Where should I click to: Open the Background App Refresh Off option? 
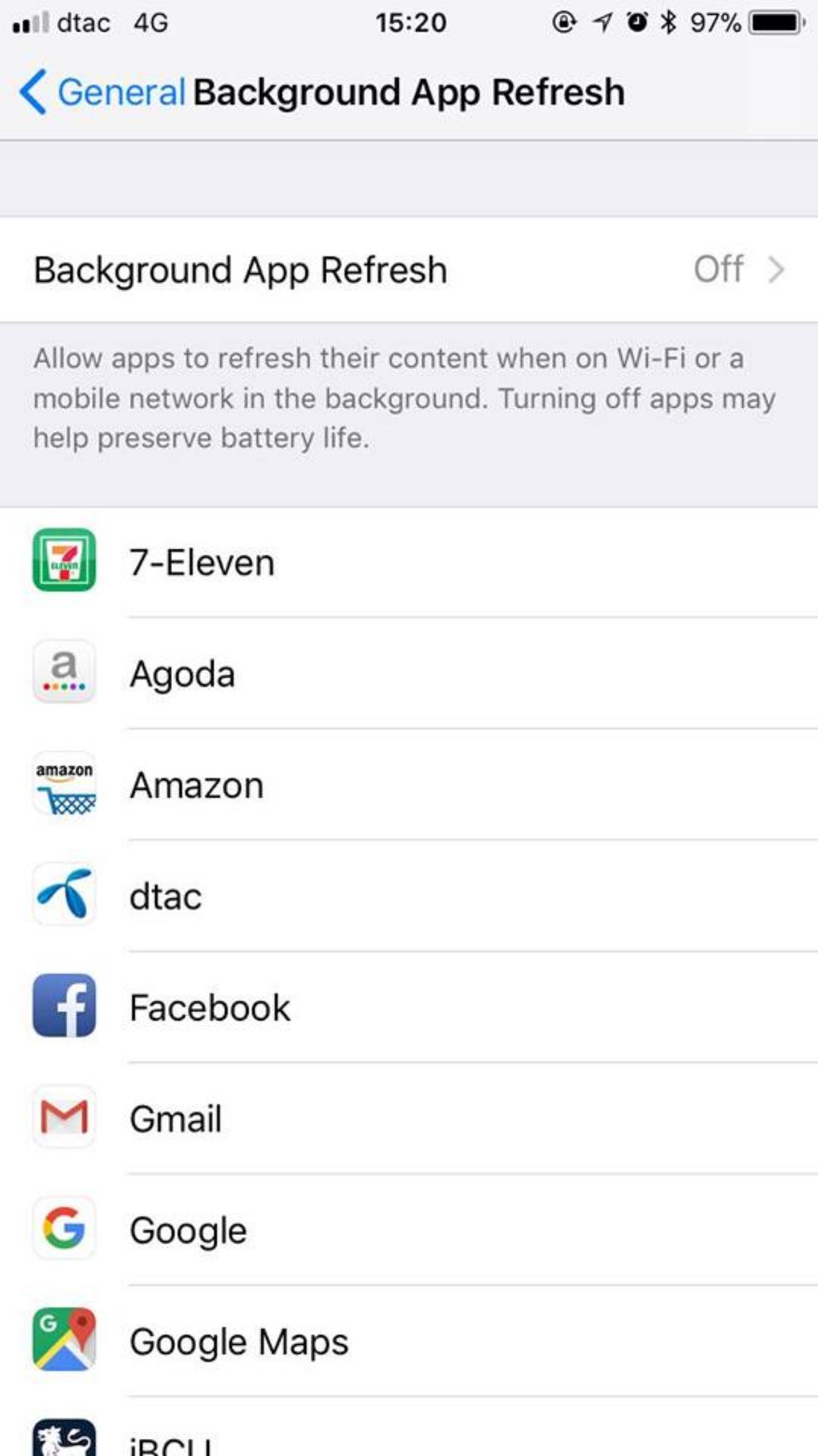pyautogui.click(x=409, y=270)
